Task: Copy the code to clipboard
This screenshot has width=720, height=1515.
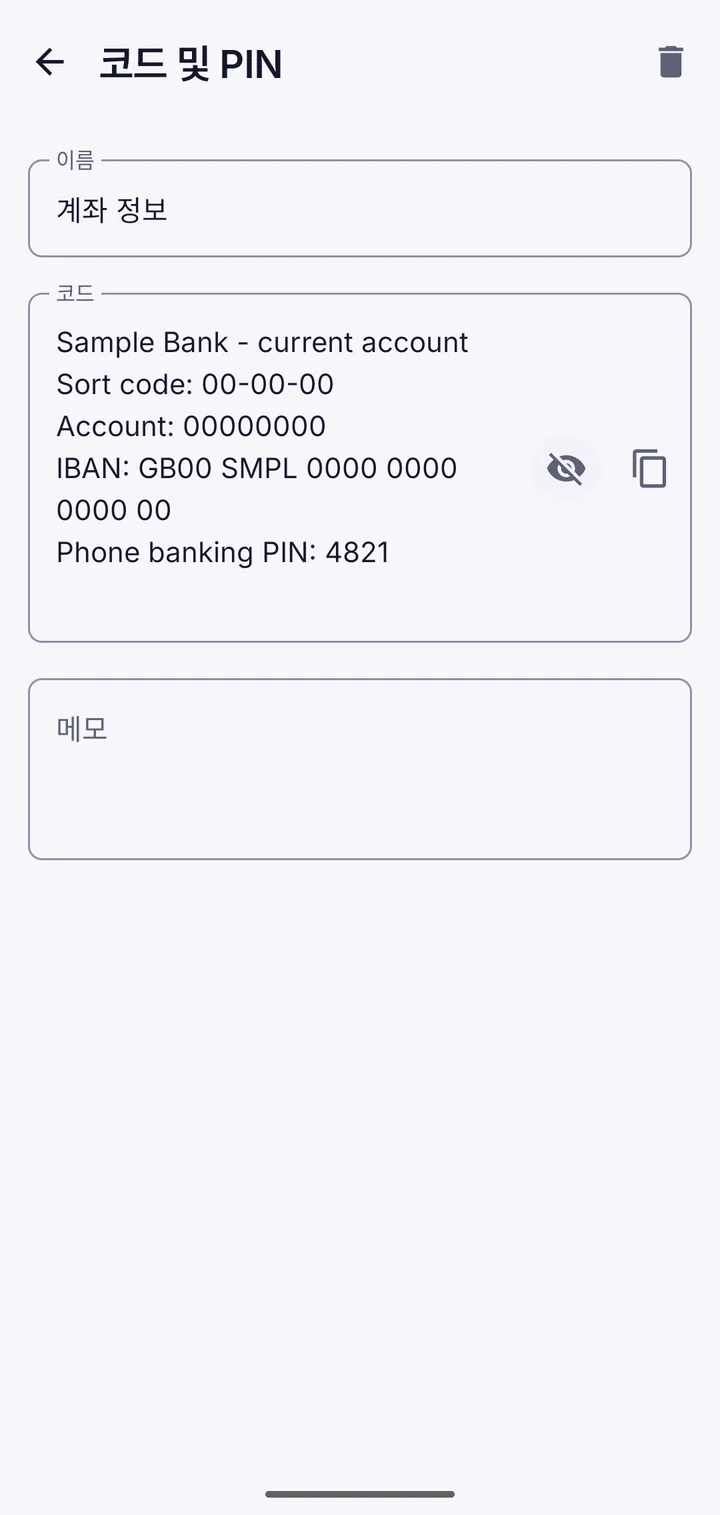Action: pyautogui.click(x=649, y=468)
